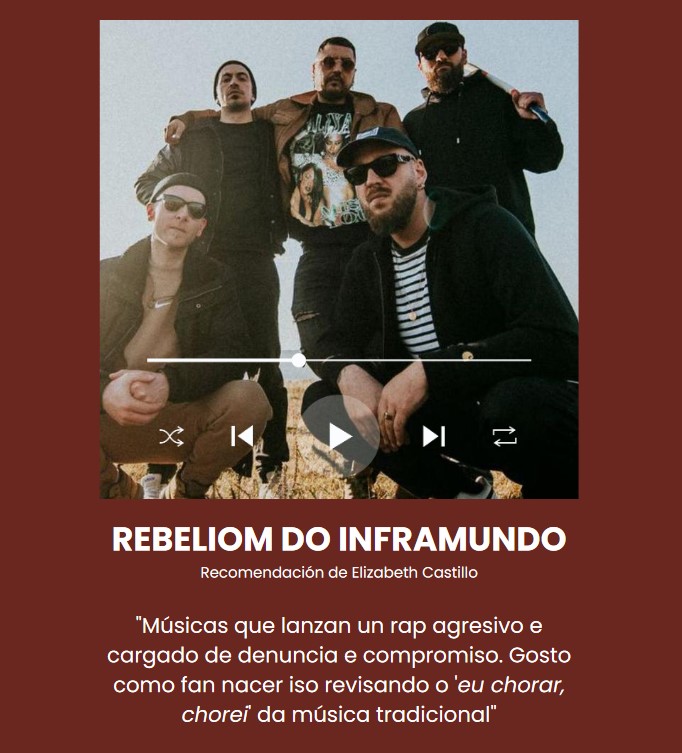Enable shuffle playback
Image resolution: width=682 pixels, height=753 pixels.
[x=172, y=436]
